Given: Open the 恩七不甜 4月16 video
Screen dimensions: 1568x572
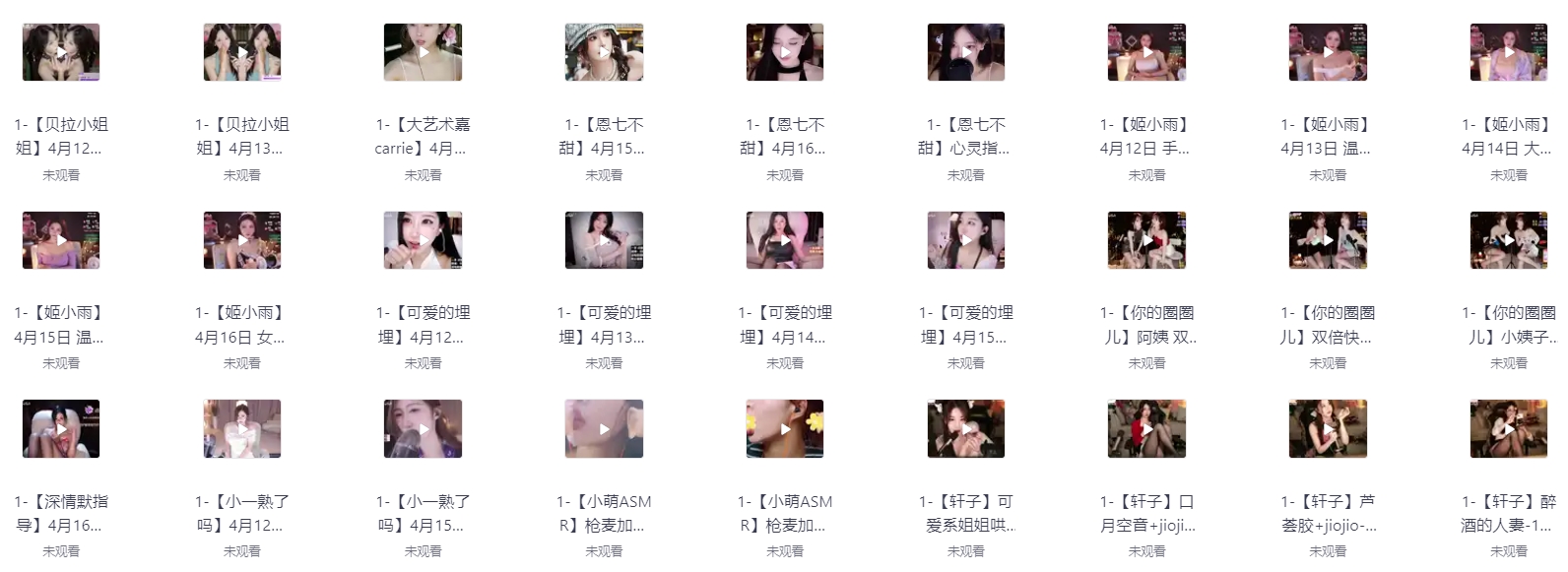Looking at the screenshot, I should tap(785, 53).
